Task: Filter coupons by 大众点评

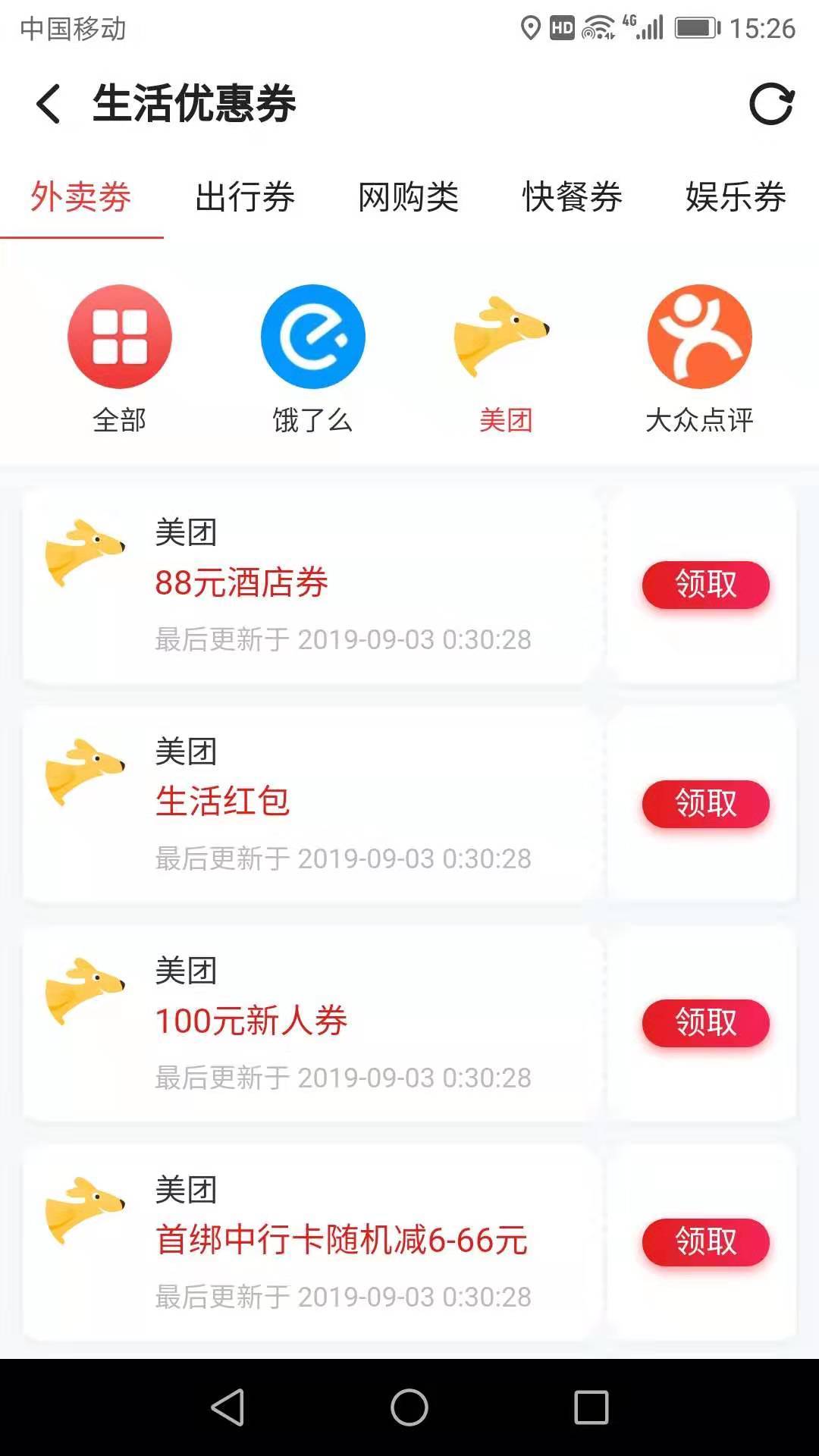Action: pos(699,358)
